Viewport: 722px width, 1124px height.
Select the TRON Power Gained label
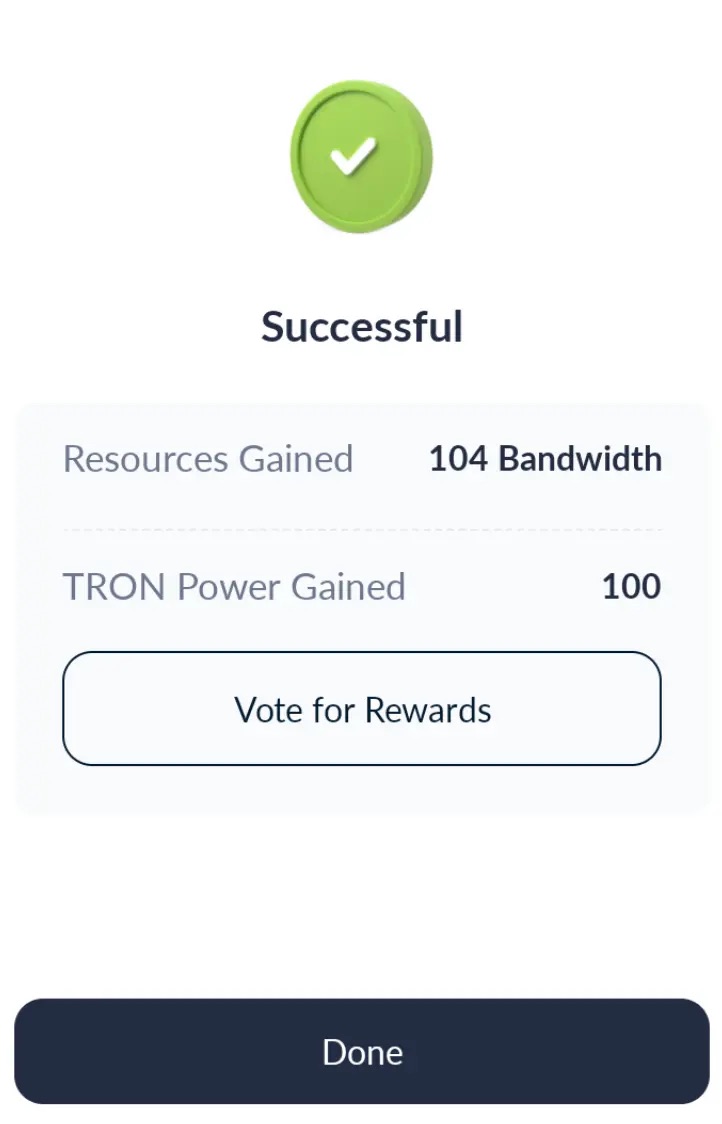234,586
